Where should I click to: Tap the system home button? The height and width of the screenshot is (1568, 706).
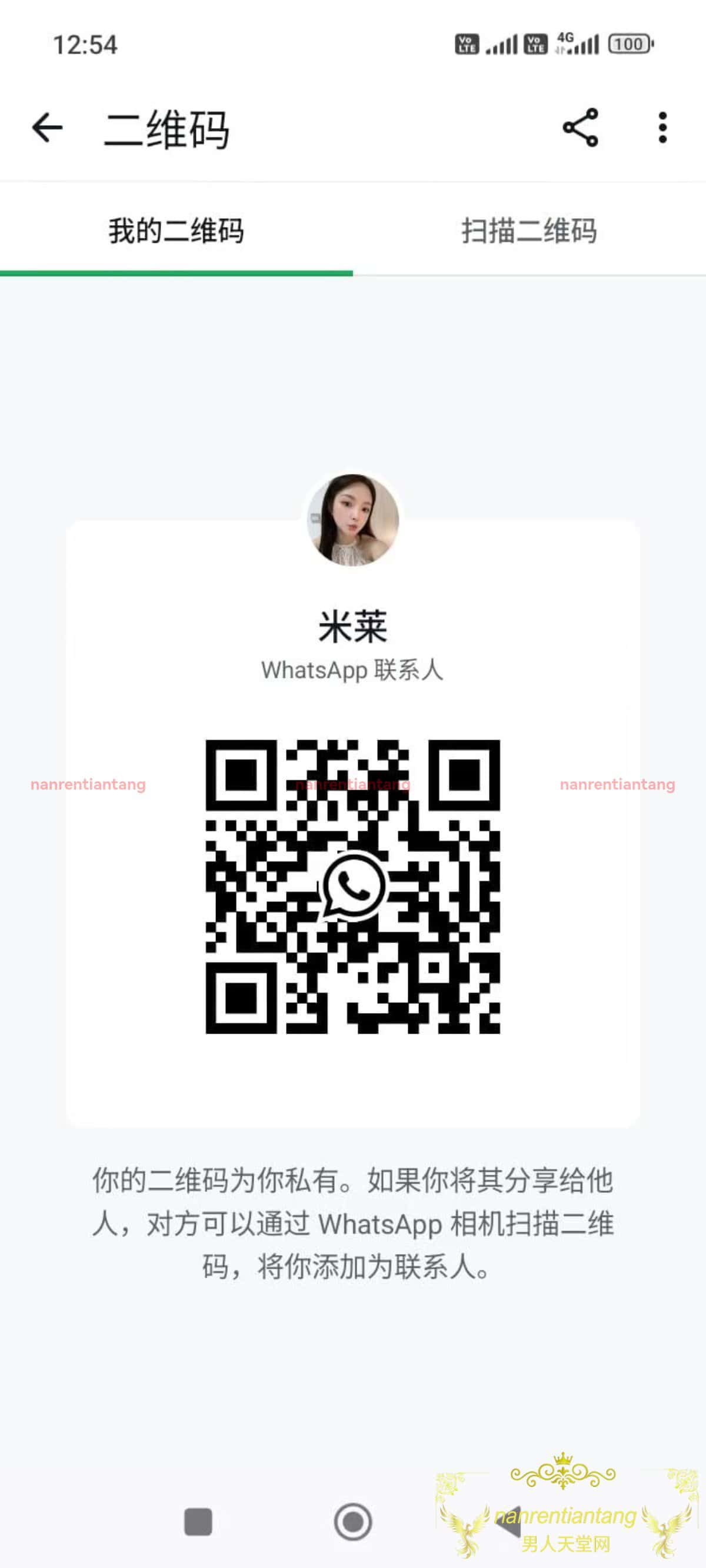(352, 1522)
